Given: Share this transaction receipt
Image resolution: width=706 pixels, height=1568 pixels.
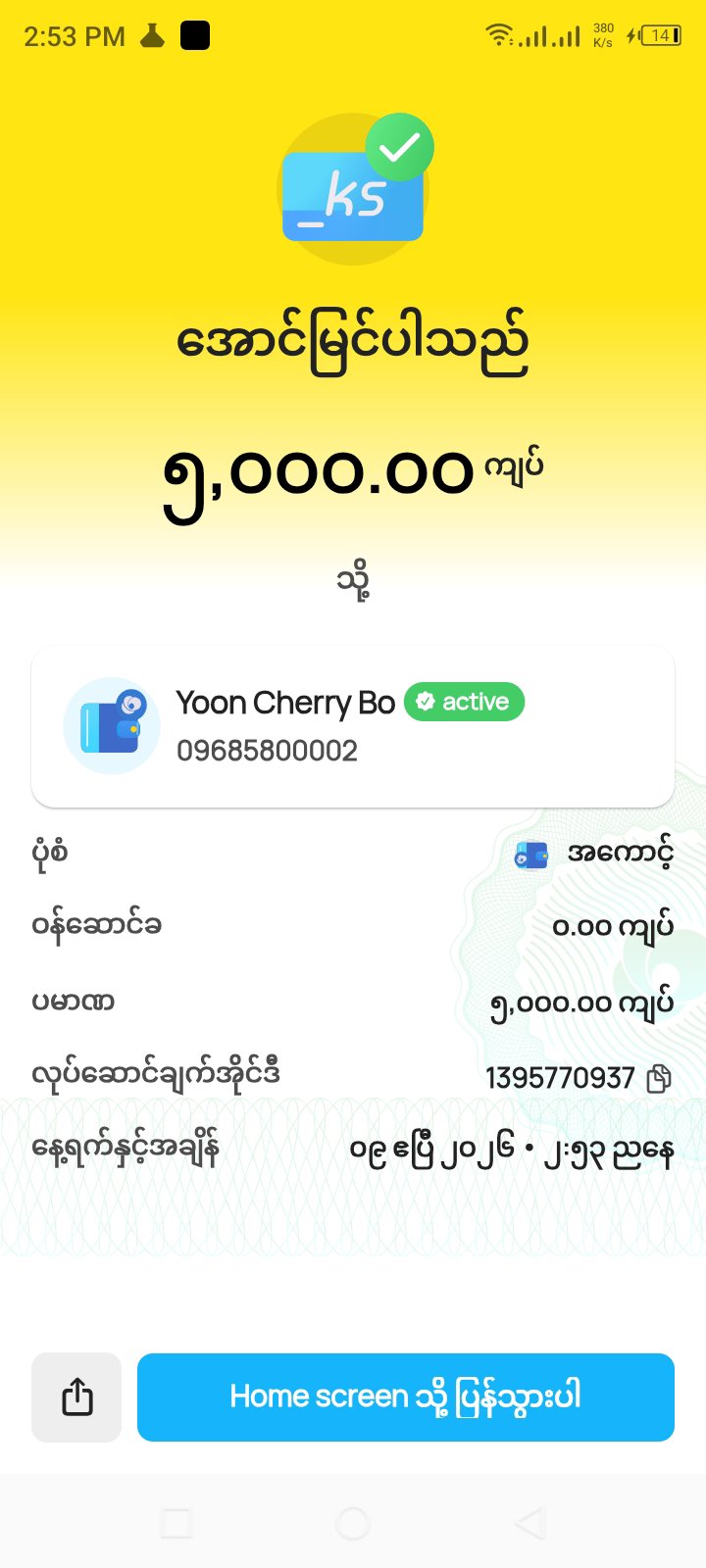Looking at the screenshot, I should click(x=76, y=1396).
